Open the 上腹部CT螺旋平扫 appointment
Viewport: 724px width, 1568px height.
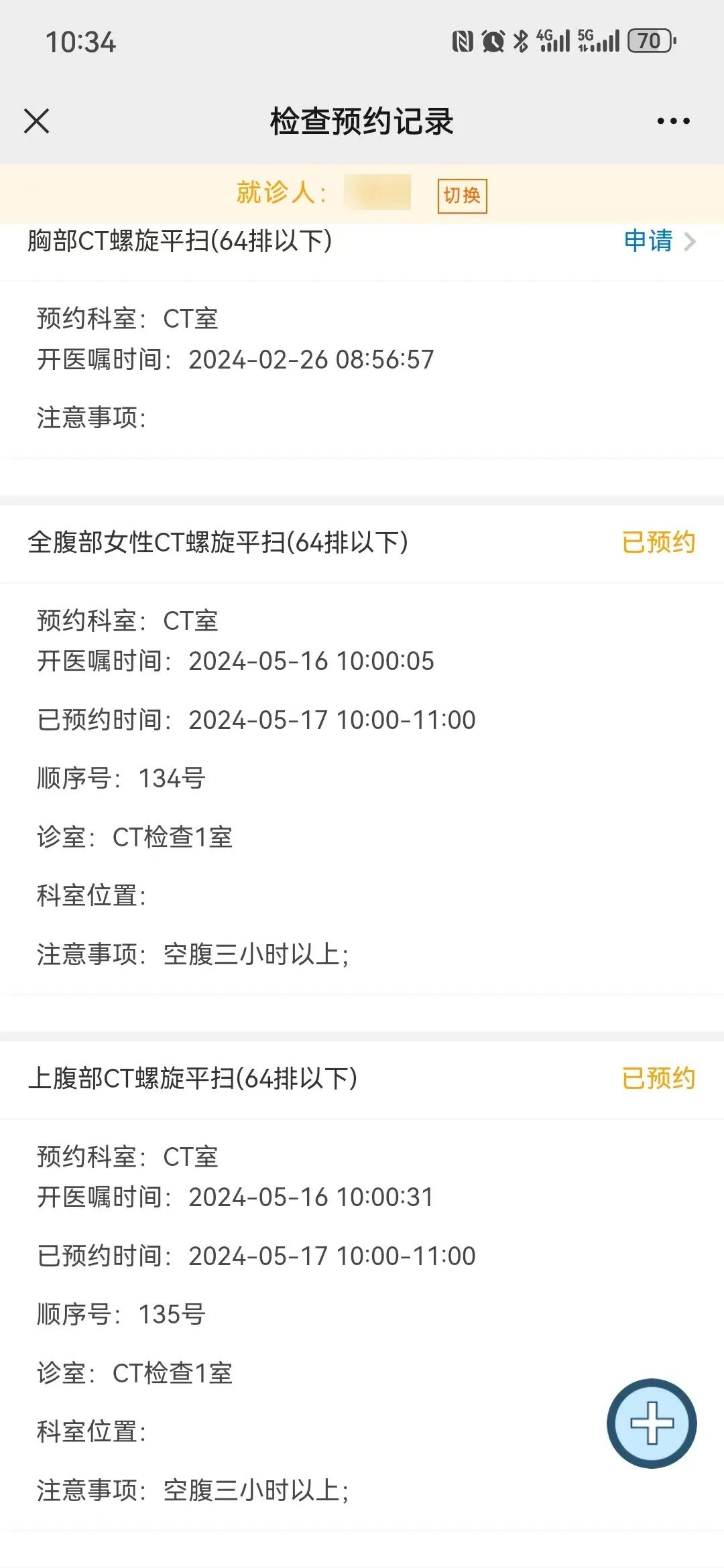193,1079
